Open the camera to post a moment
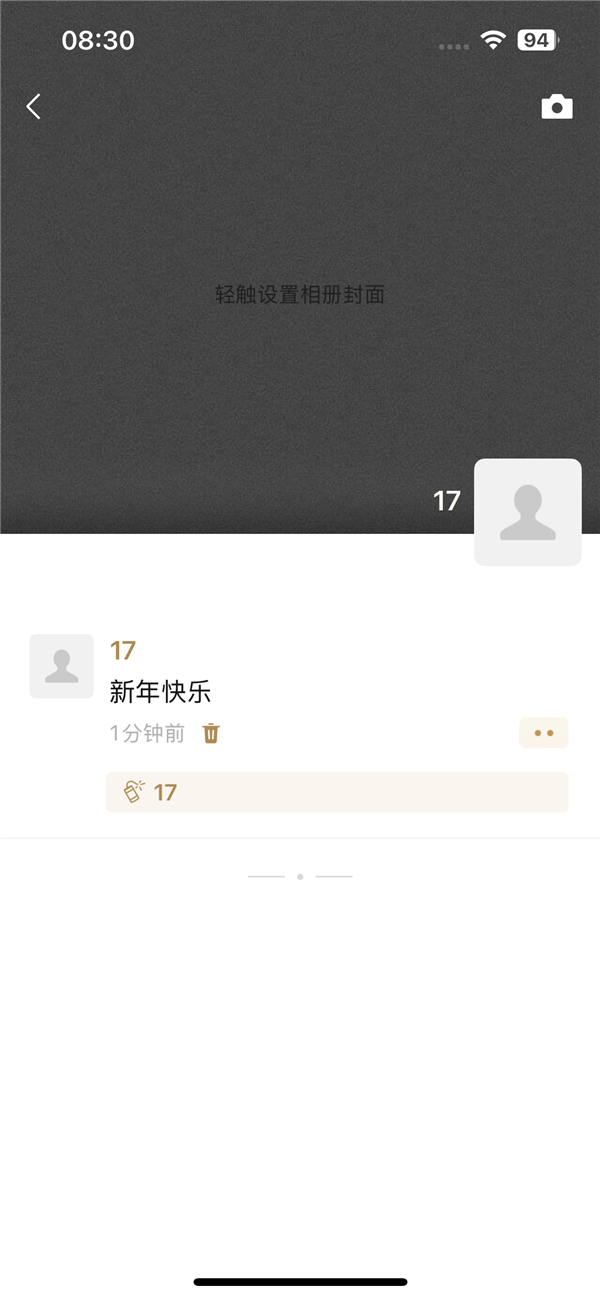This screenshot has height=1298, width=600. tap(557, 107)
